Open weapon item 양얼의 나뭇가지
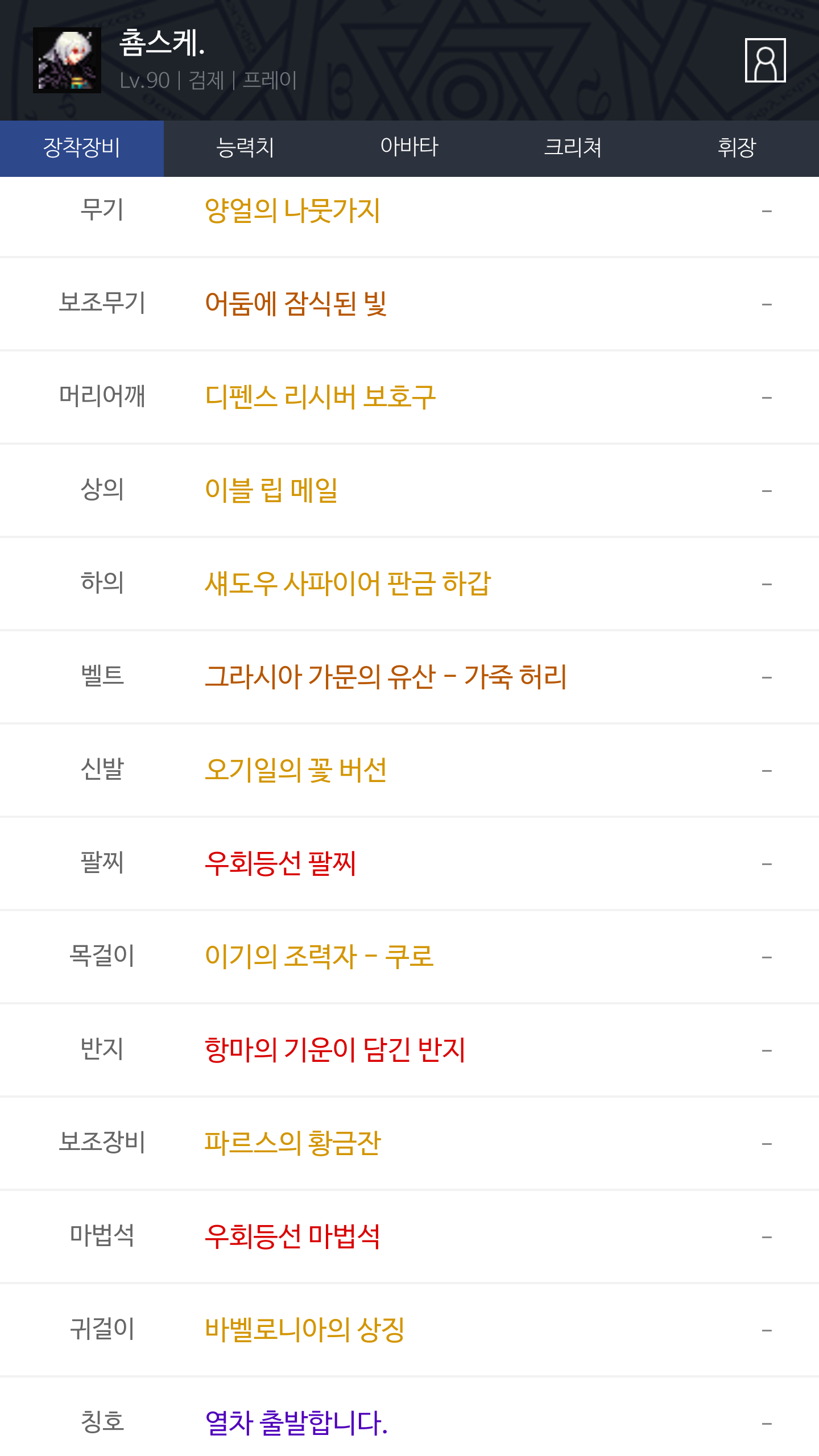The width and height of the screenshot is (819, 1456). click(292, 210)
